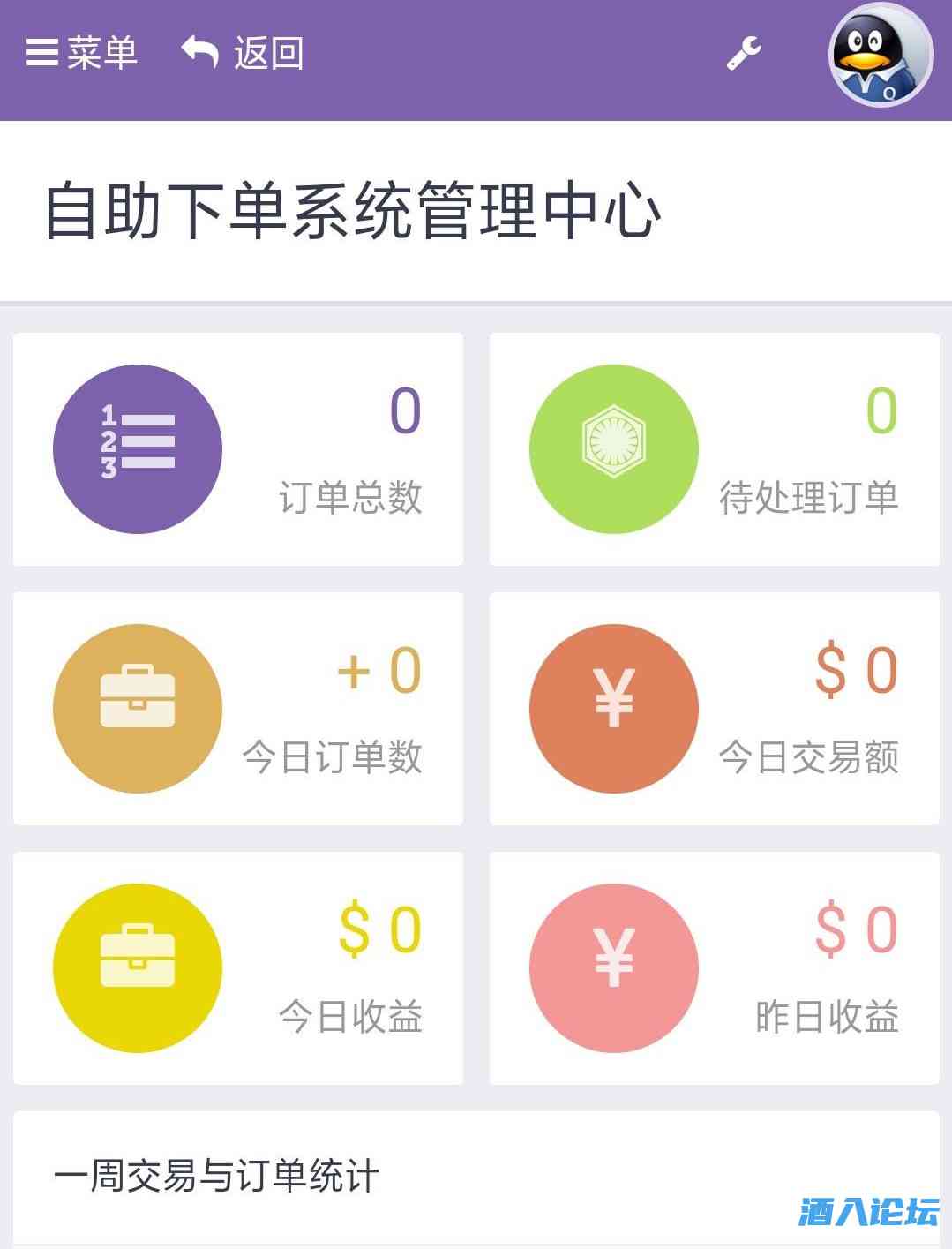
Task: Open the wrench settings icon
Action: tap(744, 53)
